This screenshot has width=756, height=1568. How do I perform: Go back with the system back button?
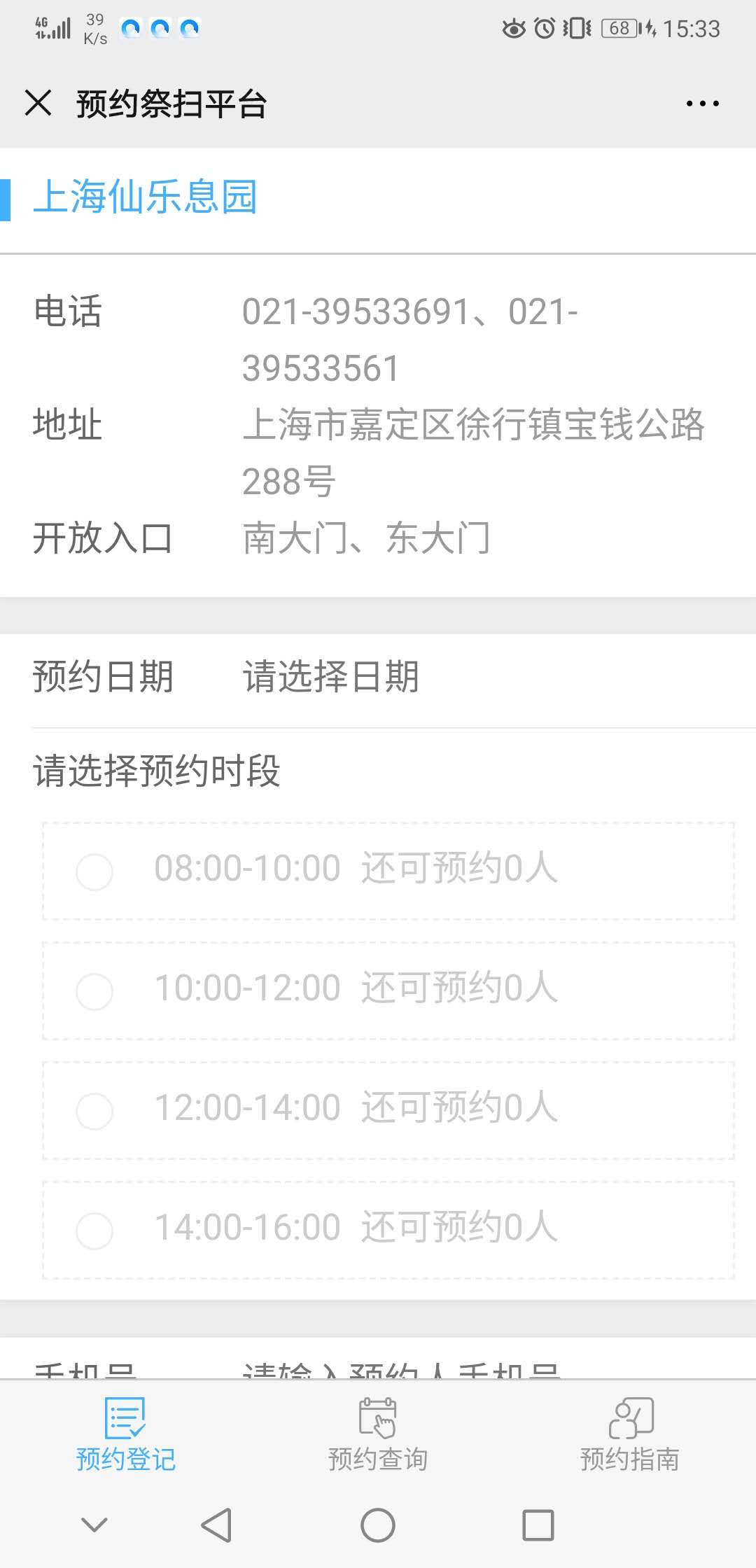[x=216, y=1525]
